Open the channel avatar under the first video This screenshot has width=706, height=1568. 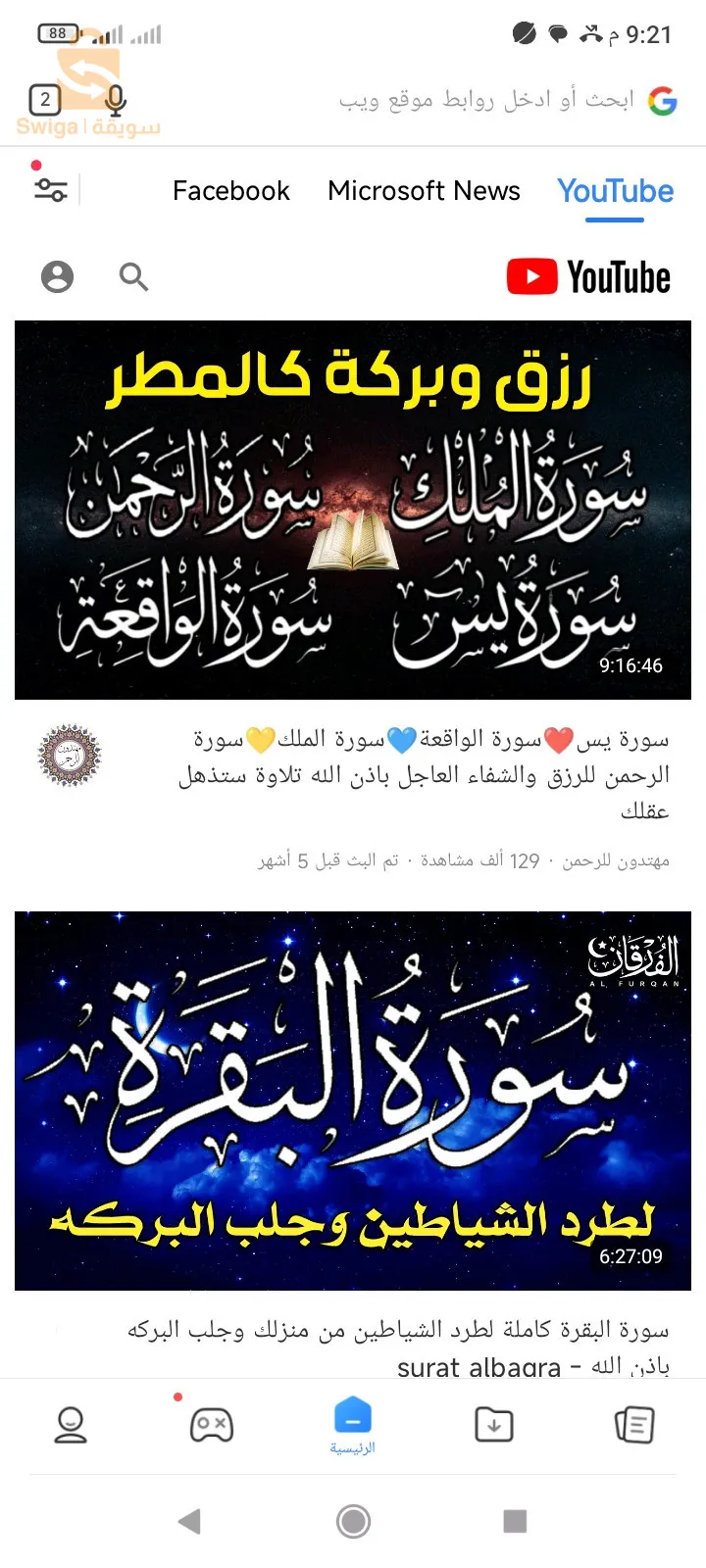click(x=70, y=757)
